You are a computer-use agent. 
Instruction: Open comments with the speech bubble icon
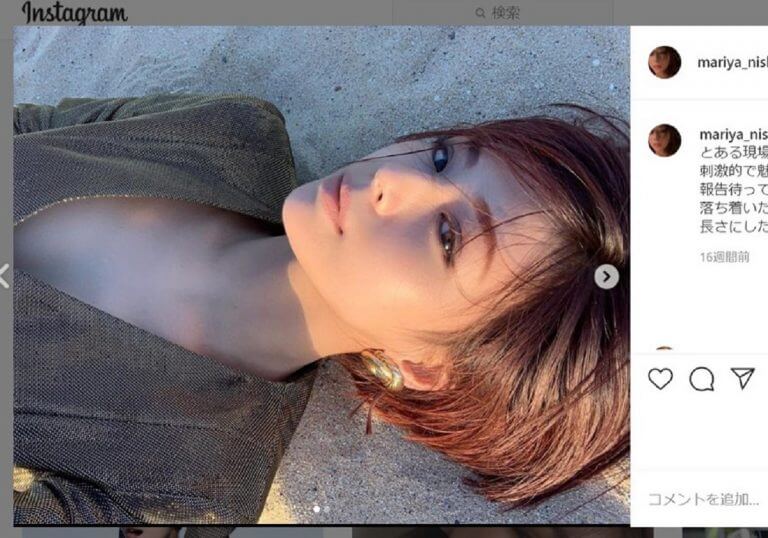(702, 379)
